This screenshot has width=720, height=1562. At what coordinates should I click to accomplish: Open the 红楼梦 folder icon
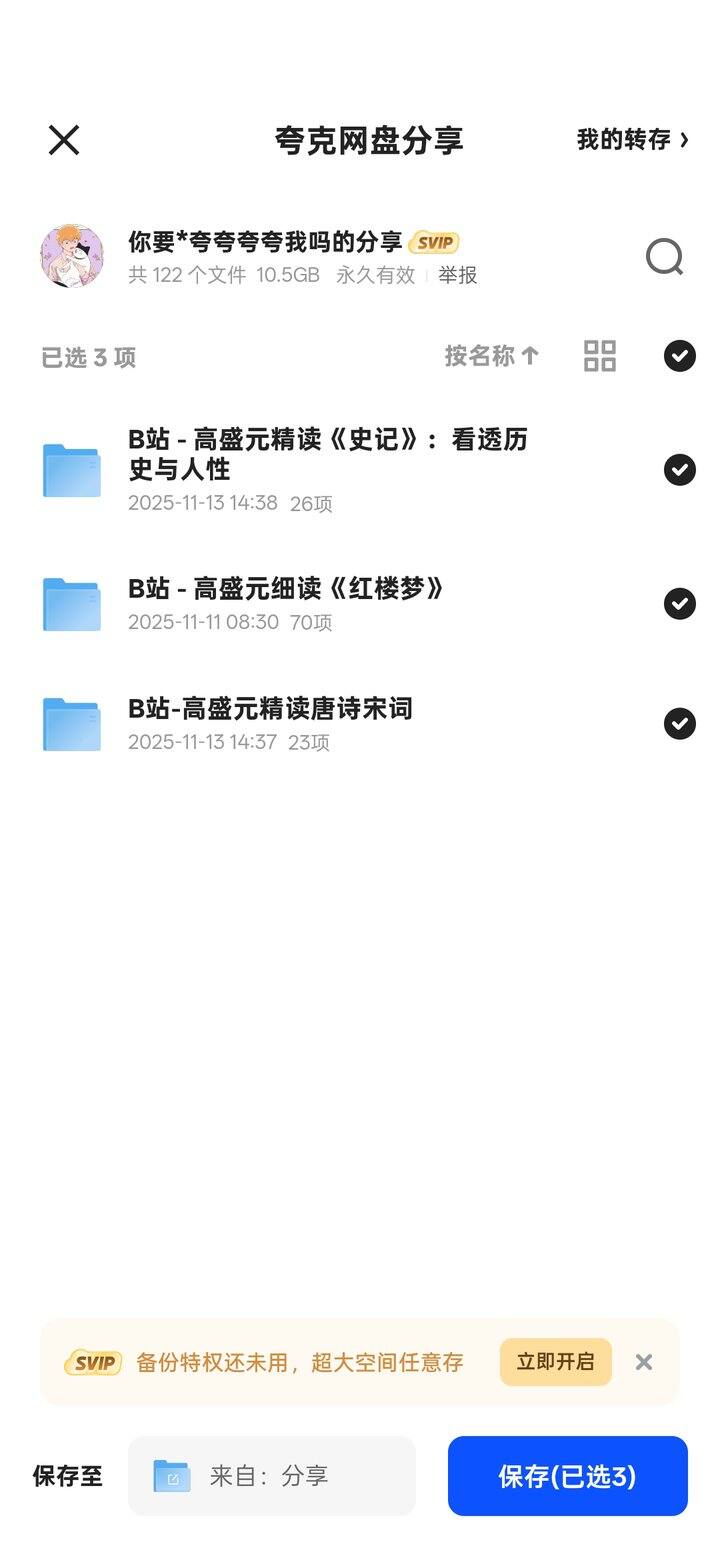(x=71, y=604)
